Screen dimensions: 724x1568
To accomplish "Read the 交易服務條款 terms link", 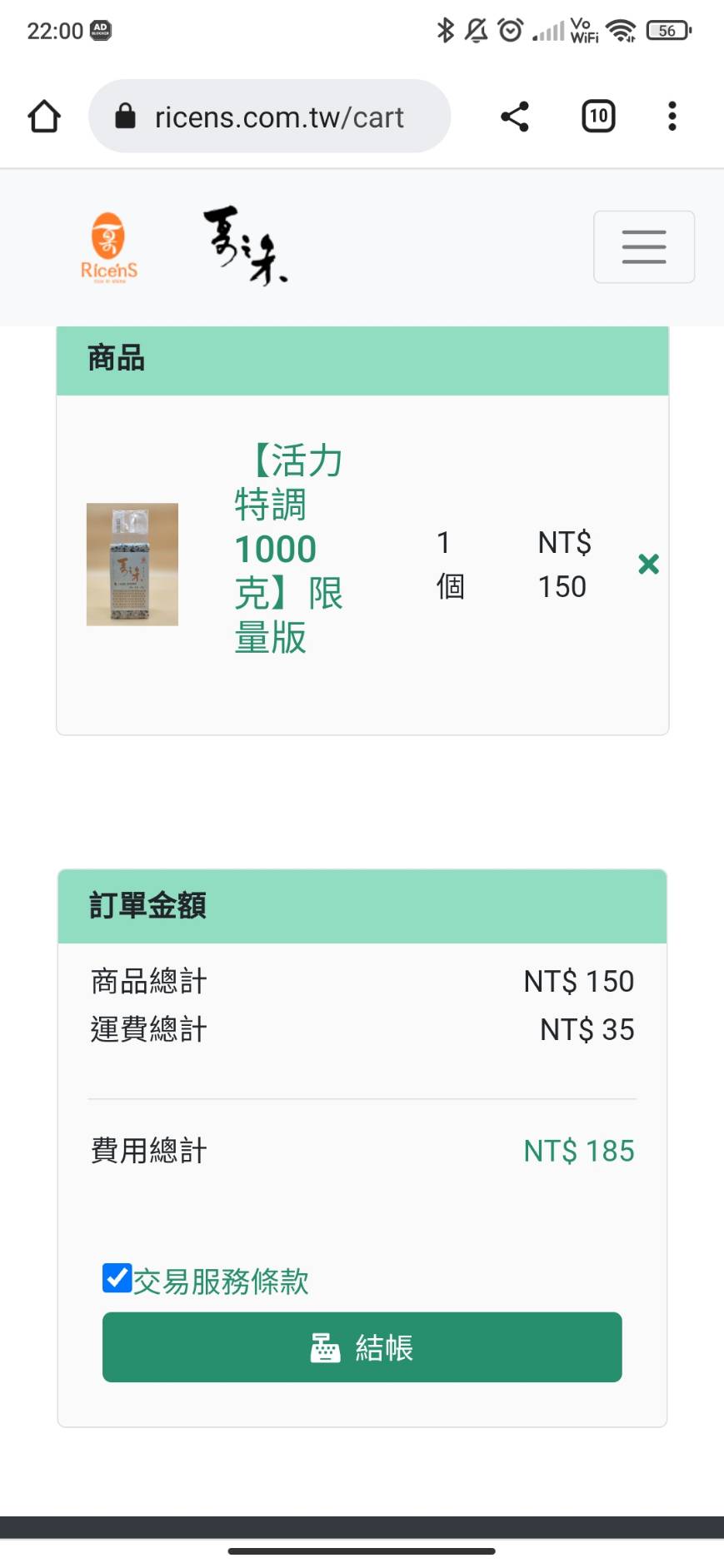I will coord(222,1282).
